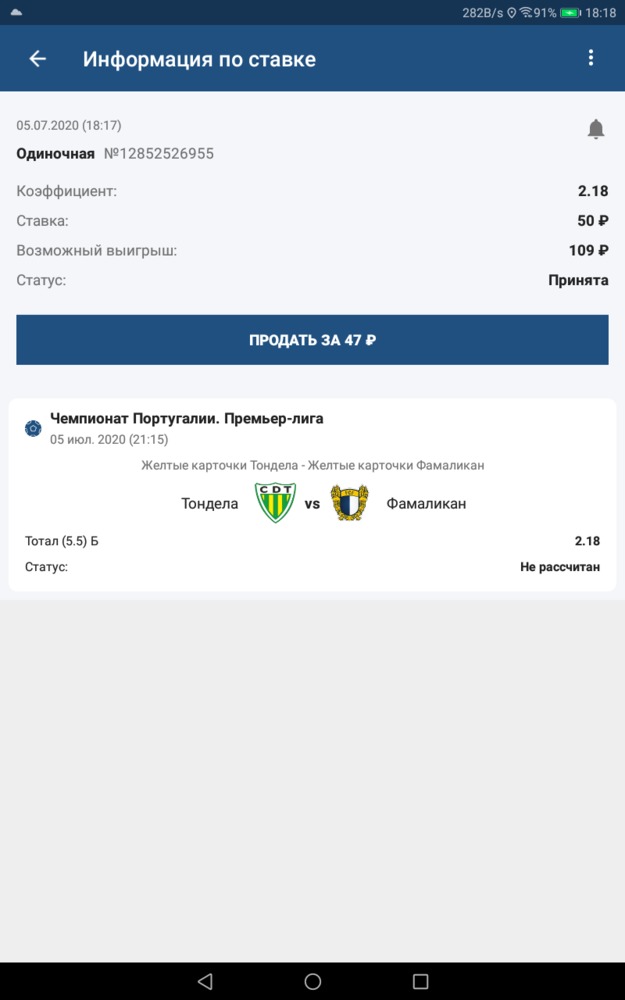Viewport: 625px width, 1000px height.
Task: Tap the bet notification bell
Action: pos(596,129)
